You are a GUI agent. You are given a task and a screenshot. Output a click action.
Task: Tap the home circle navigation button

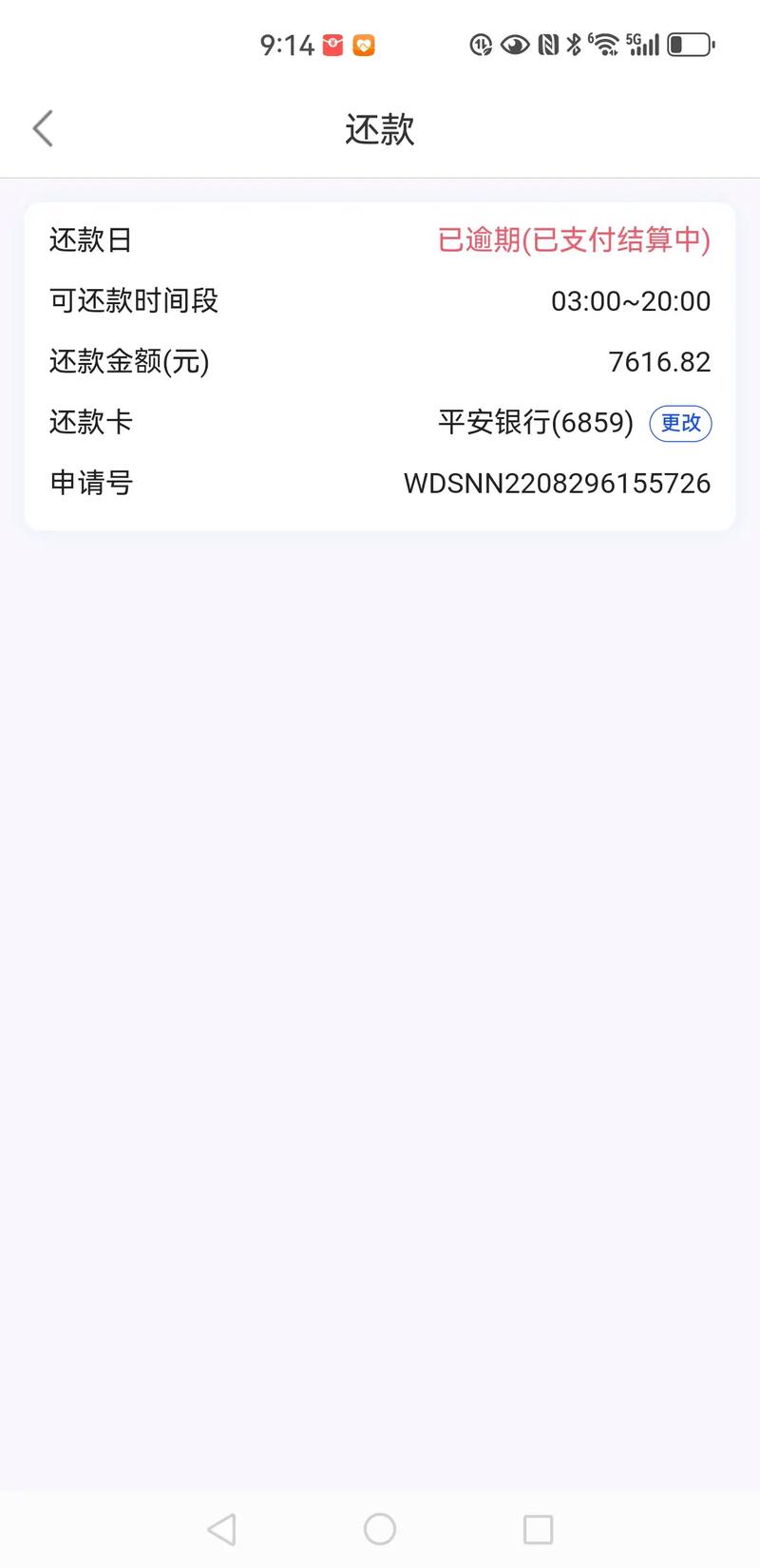pyautogui.click(x=380, y=1530)
